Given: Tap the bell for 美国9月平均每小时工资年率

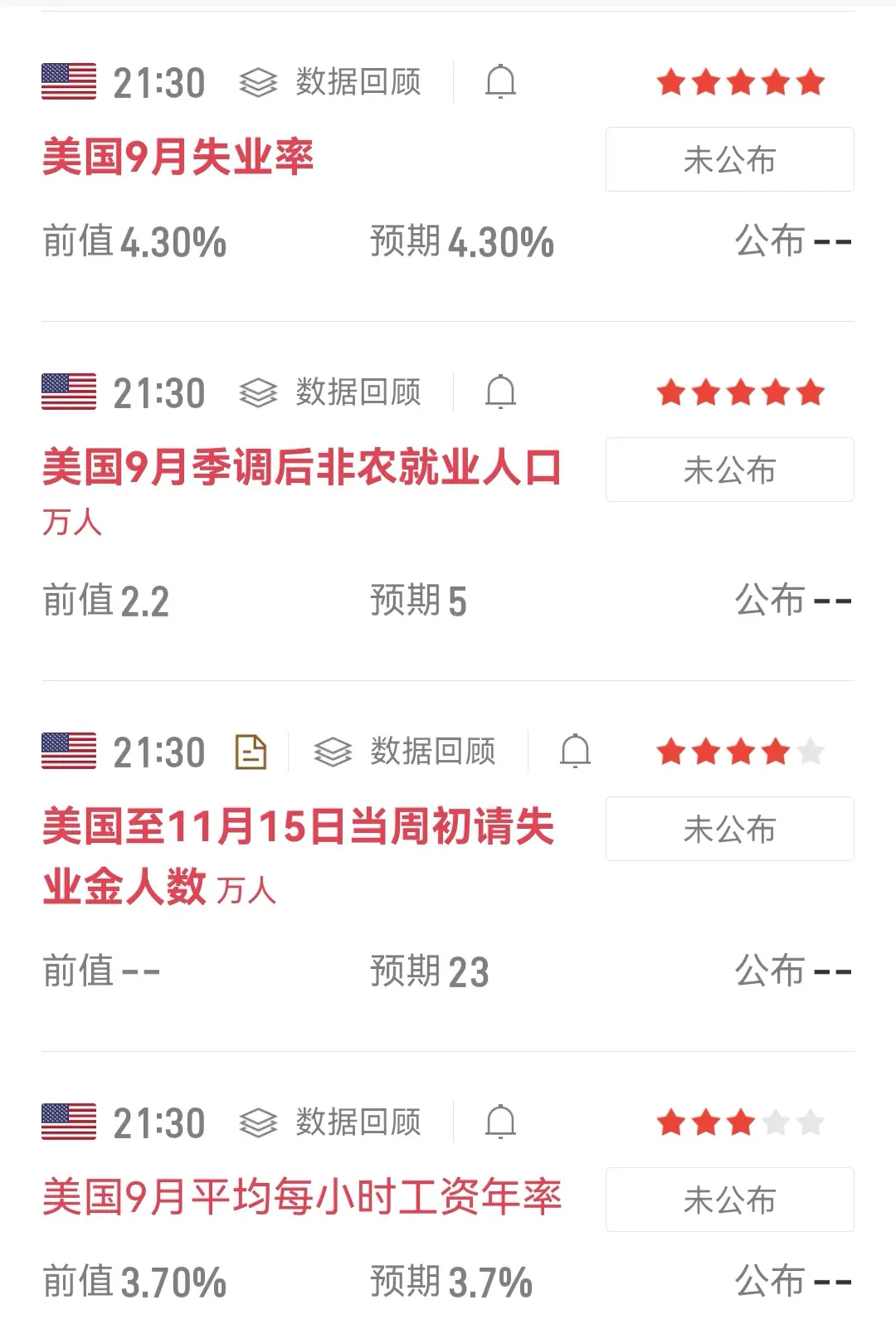Looking at the screenshot, I should point(500,1123).
